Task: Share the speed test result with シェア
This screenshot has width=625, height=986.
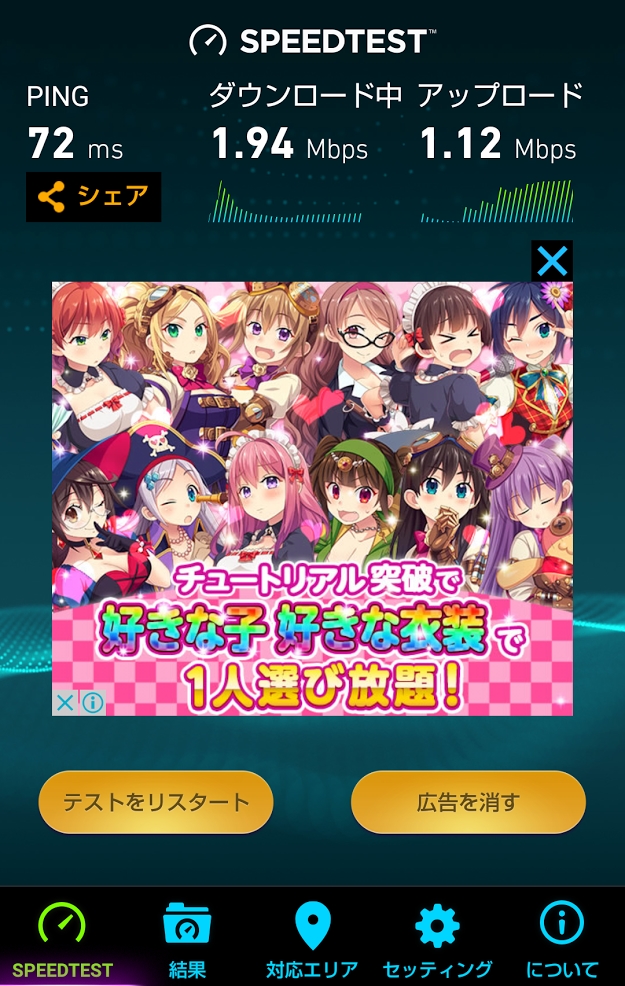Action: click(93, 197)
